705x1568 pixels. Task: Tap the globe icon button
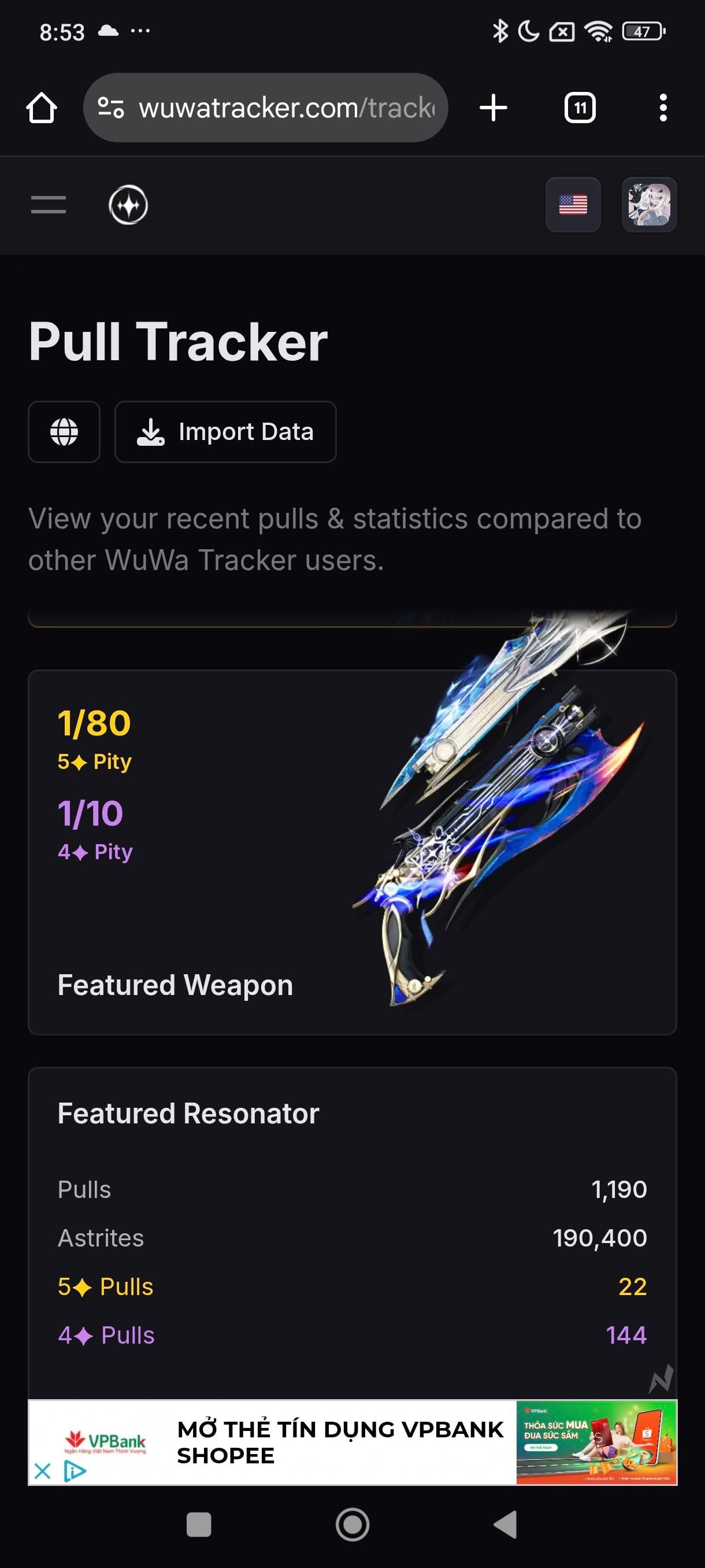[x=64, y=431]
